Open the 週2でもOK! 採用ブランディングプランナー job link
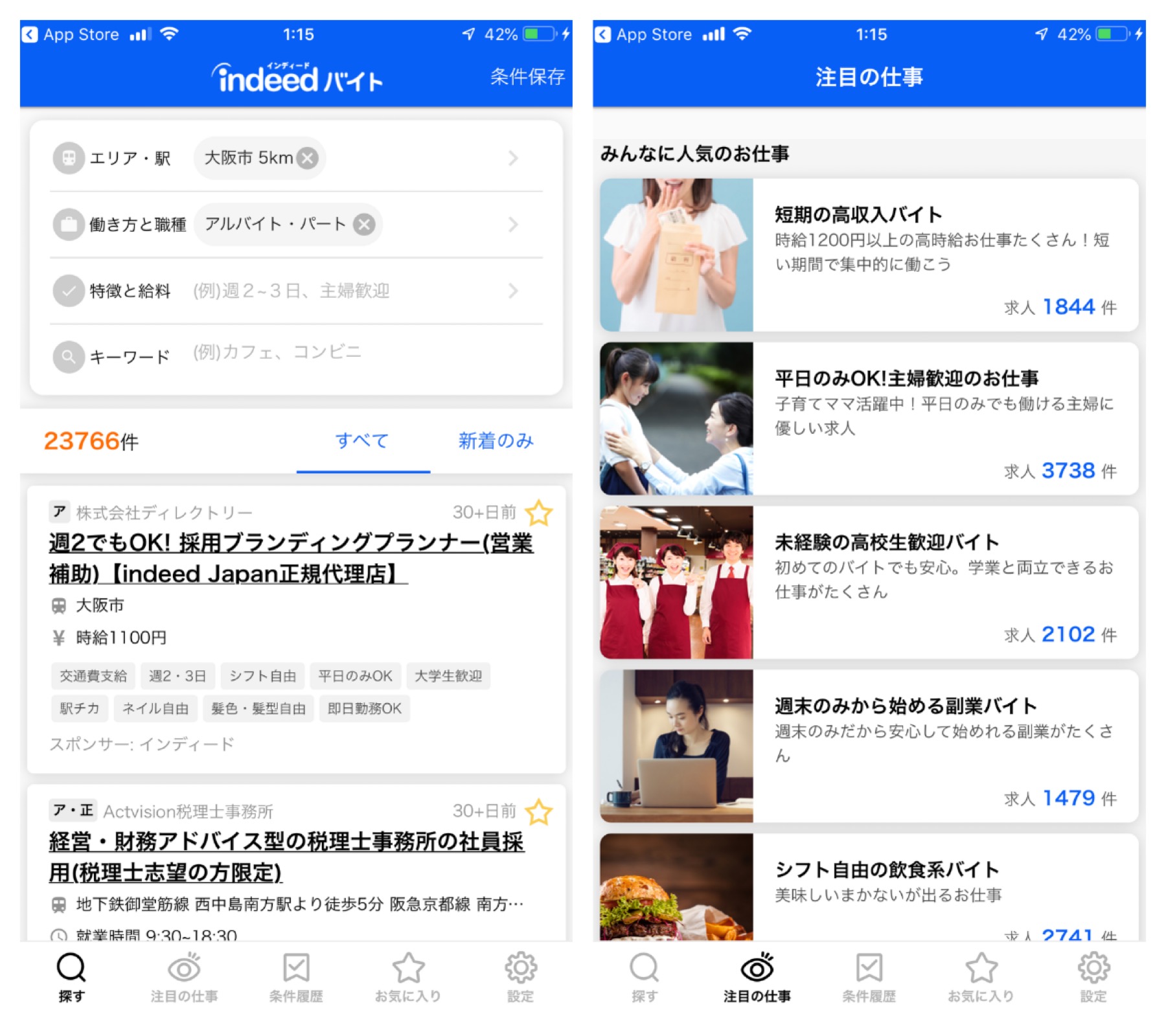The height and width of the screenshot is (1036, 1166). (290, 557)
